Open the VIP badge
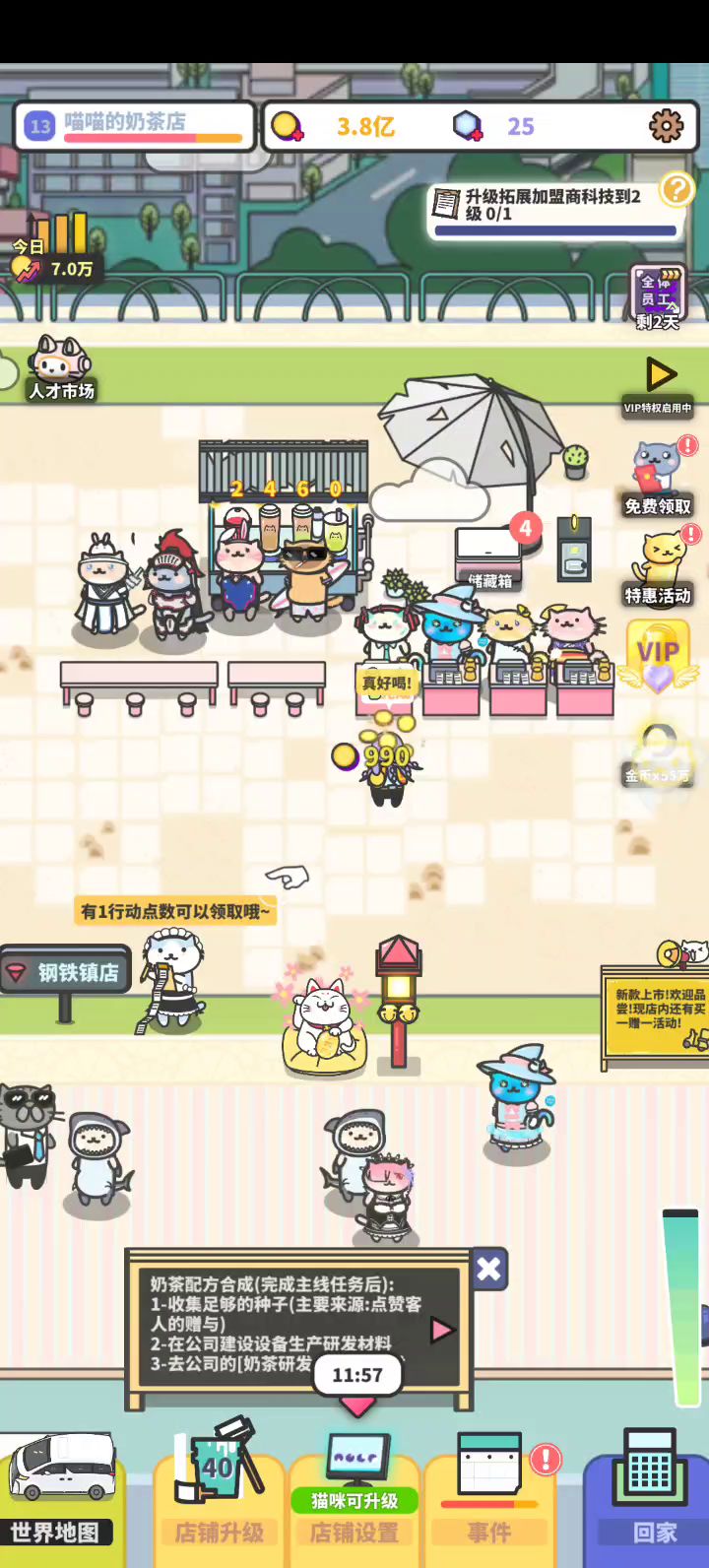Screen dimensions: 709x1568 coord(659,654)
